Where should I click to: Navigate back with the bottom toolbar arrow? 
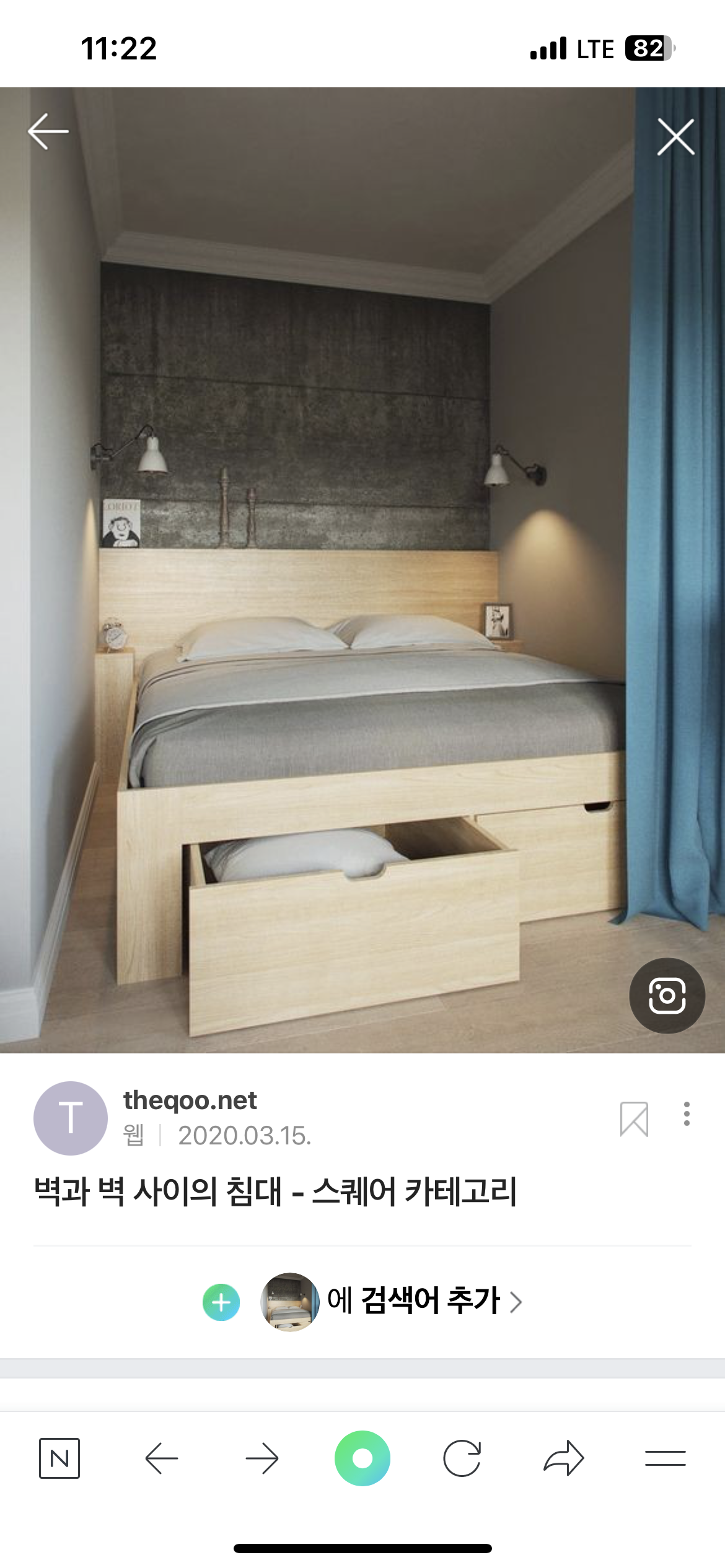[161, 1458]
